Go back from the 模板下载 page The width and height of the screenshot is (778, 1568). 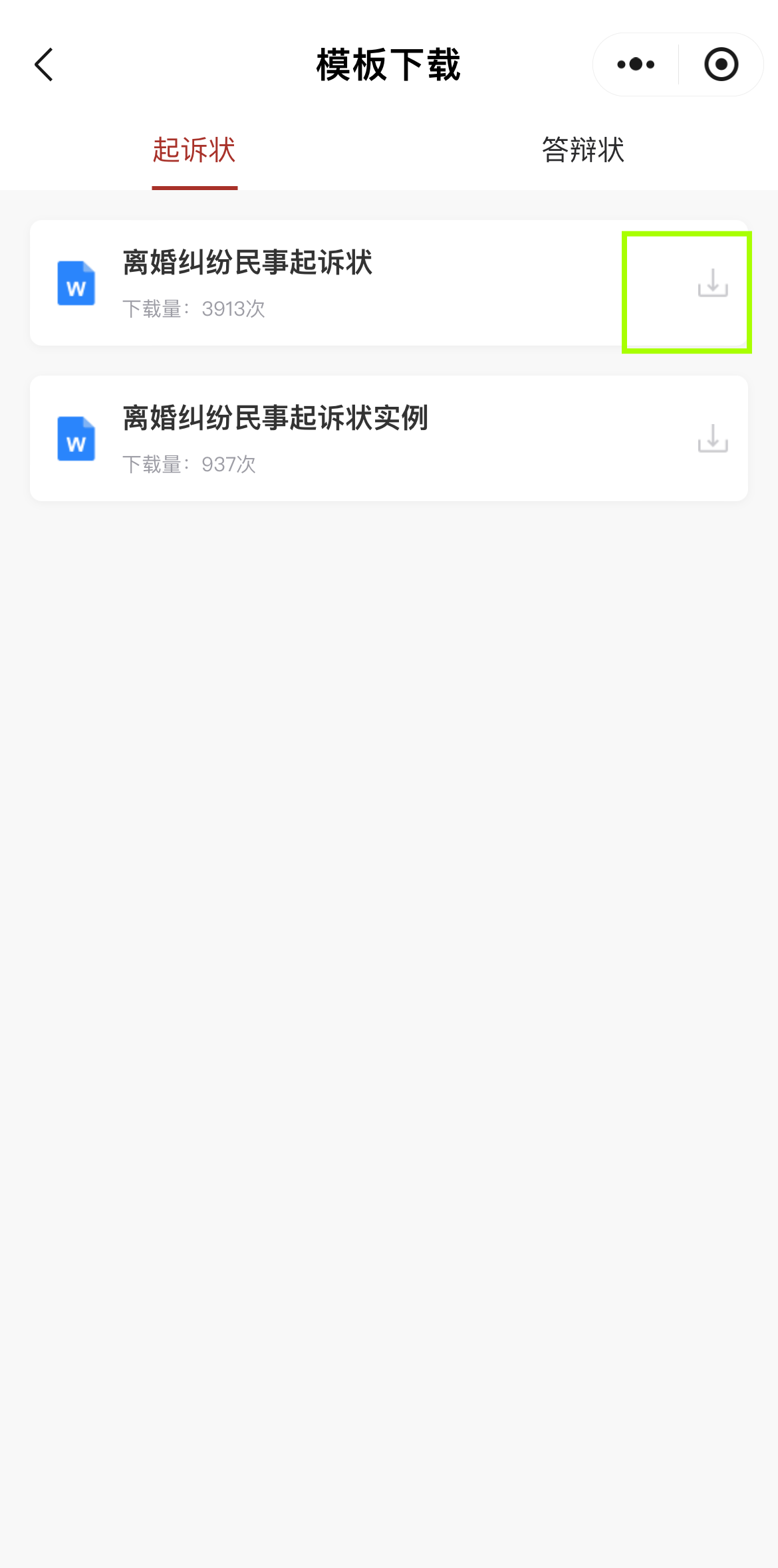coord(44,64)
